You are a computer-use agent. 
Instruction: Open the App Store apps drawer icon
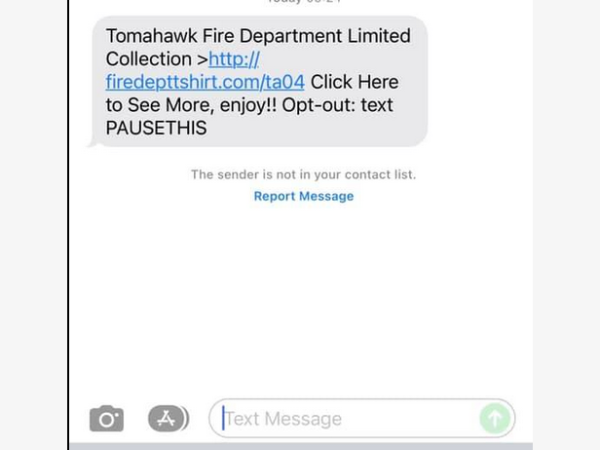tap(168, 418)
